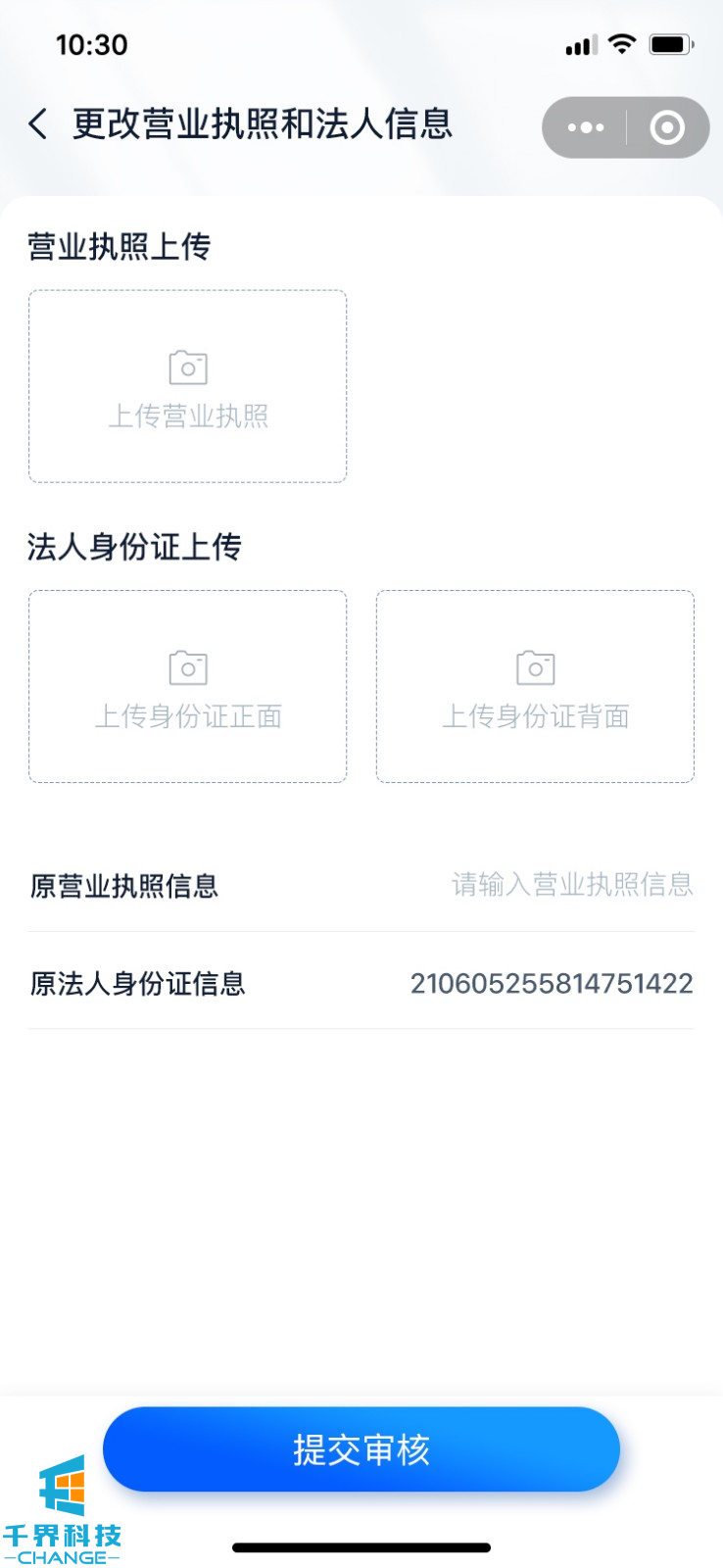723x1568 pixels.
Task: Upload ID card back side (上传身份证背面)
Action: [x=535, y=686]
